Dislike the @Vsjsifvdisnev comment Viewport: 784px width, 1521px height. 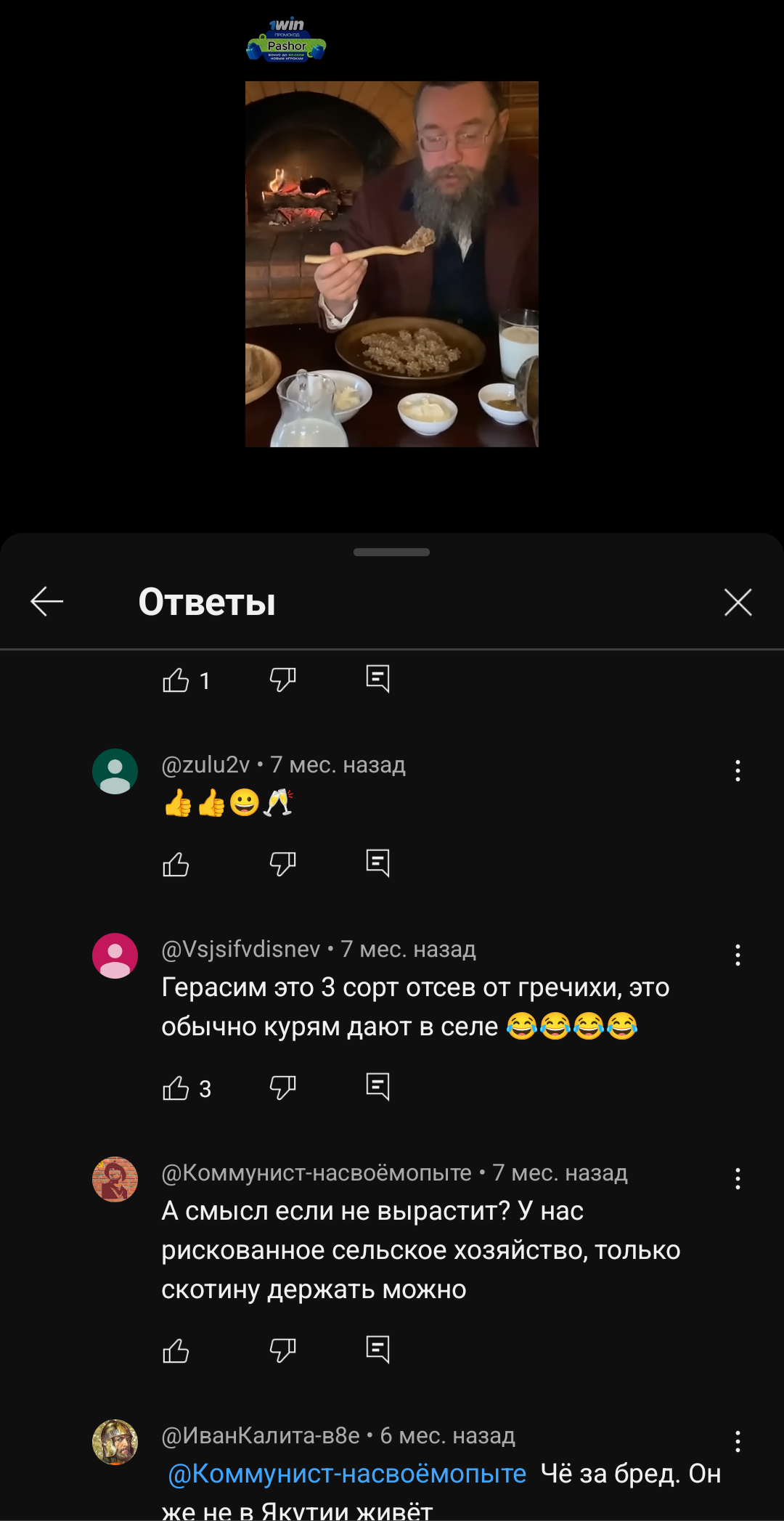(282, 1088)
